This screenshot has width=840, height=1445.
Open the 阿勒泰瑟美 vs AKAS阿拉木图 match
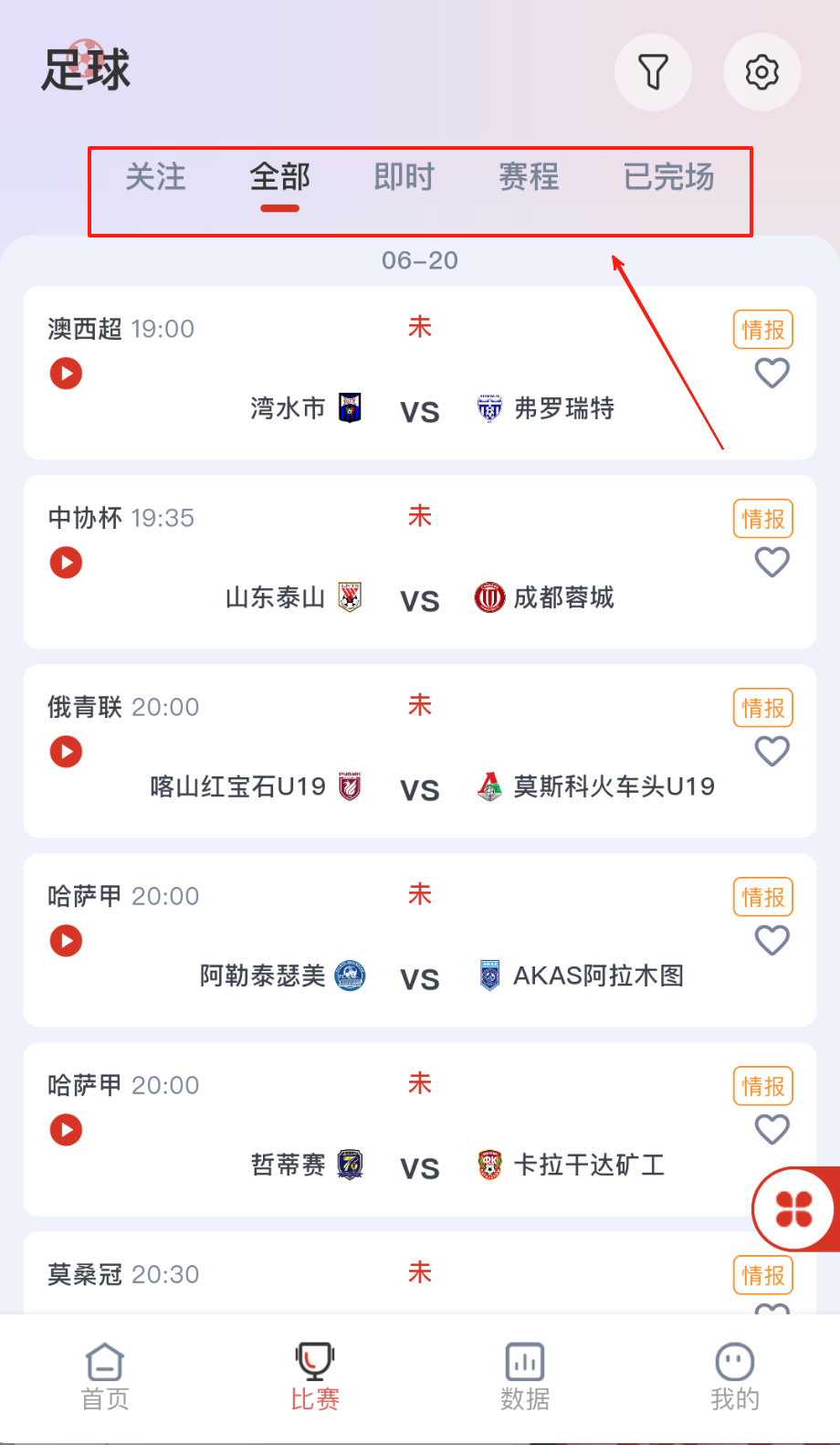coord(419,976)
